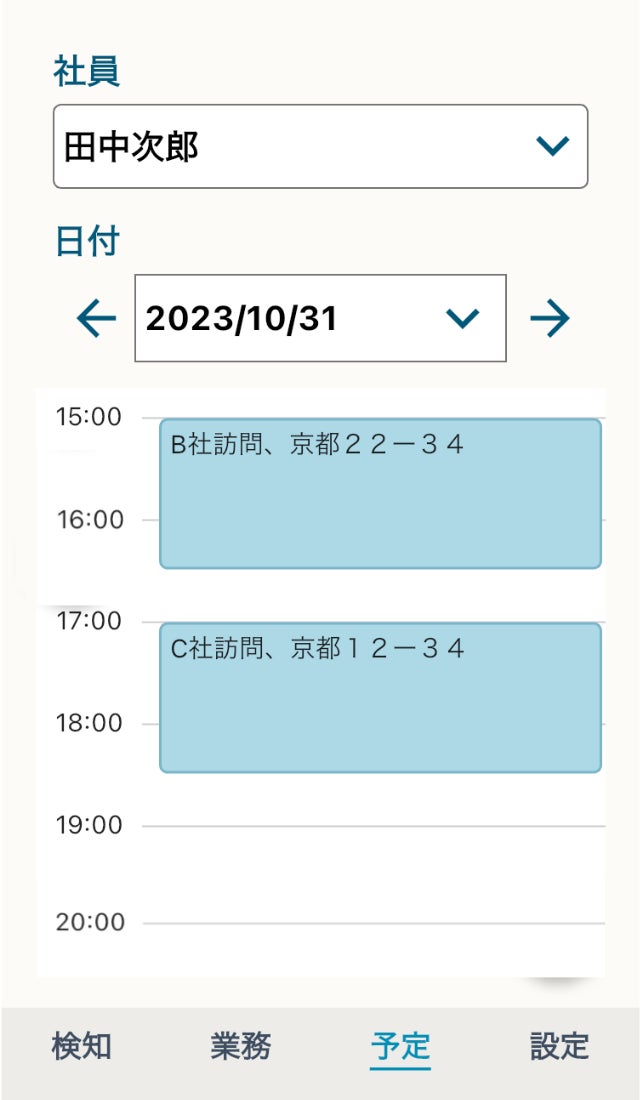The width and height of the screenshot is (640, 1100).
Task: Switch to the 検知 tab
Action: click(81, 1047)
